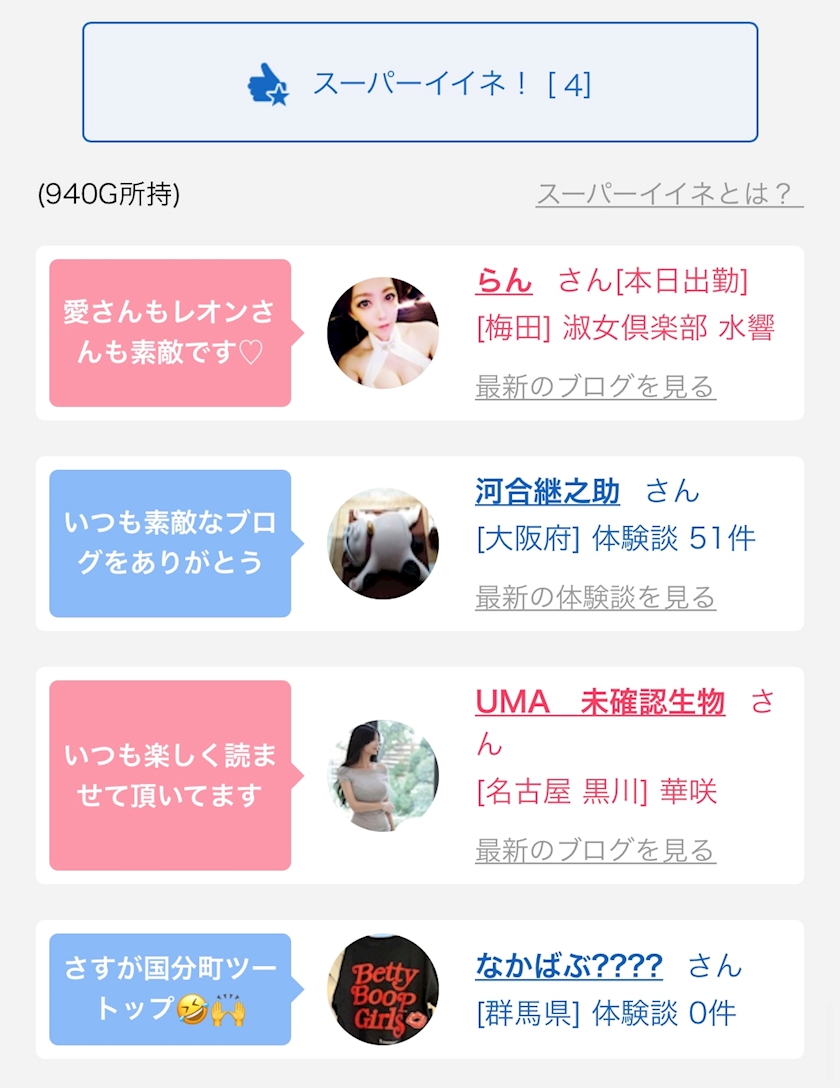Open らん's profile name link
The width and height of the screenshot is (840, 1088).
(x=504, y=281)
